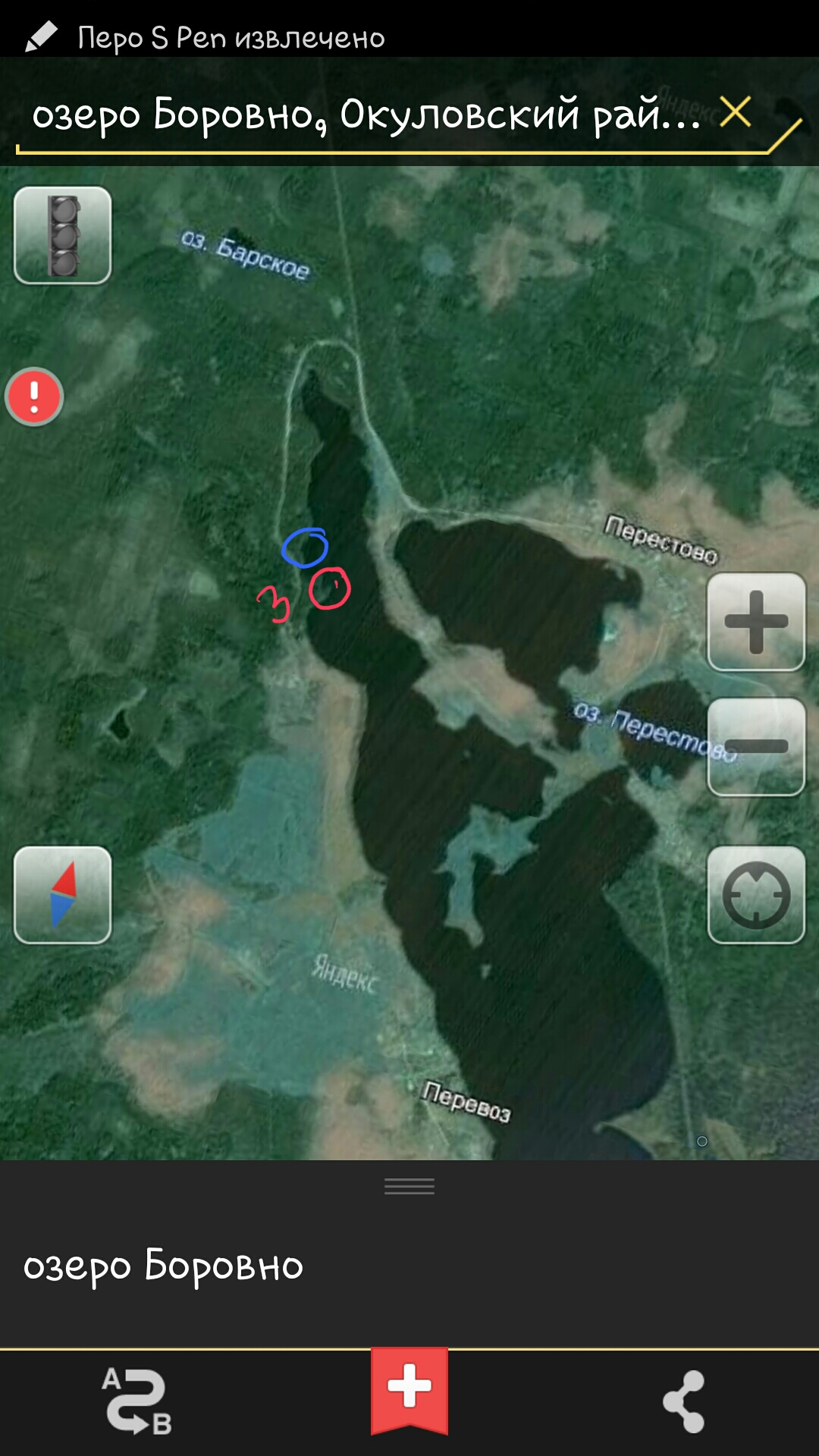Report a road event with the exclamation icon

pyautogui.click(x=34, y=397)
